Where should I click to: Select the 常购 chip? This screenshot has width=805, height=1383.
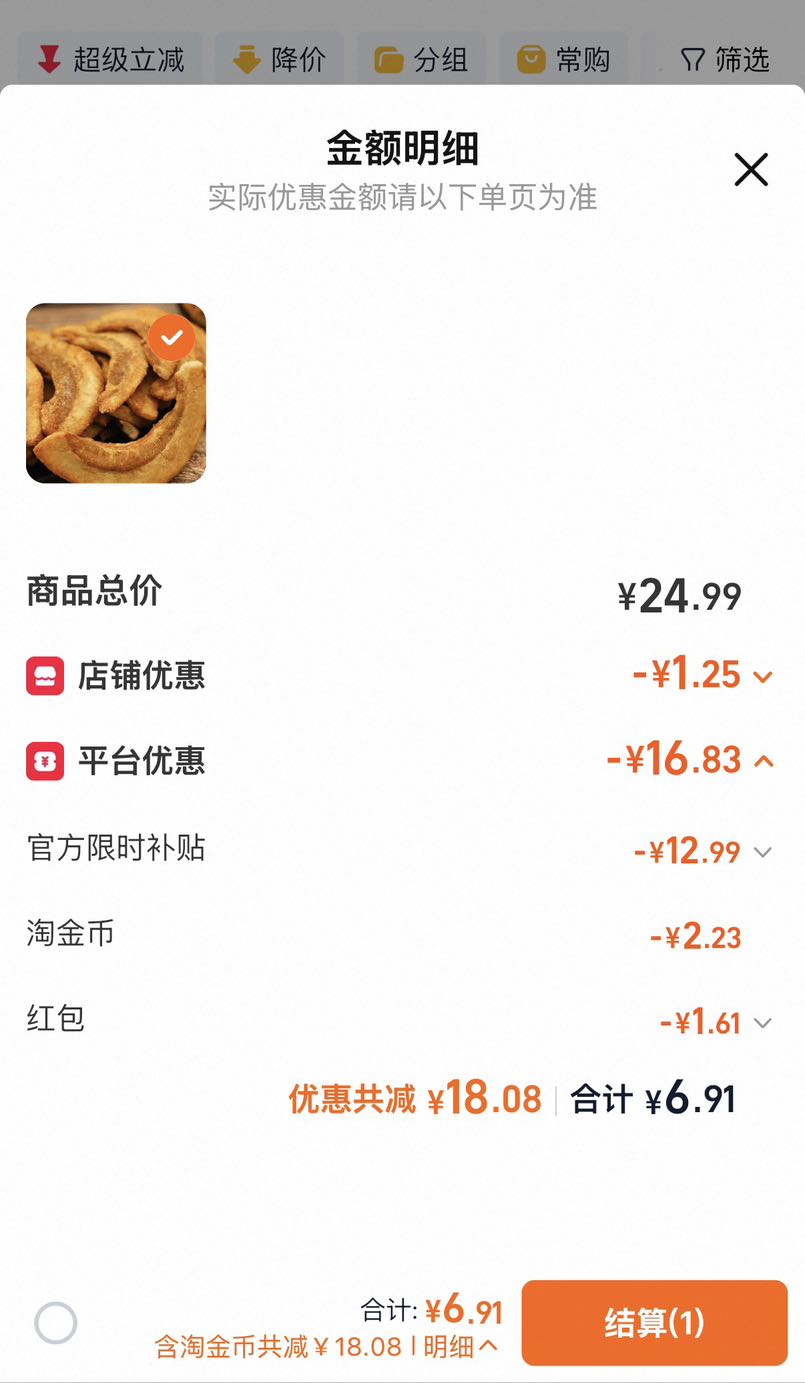coord(564,60)
